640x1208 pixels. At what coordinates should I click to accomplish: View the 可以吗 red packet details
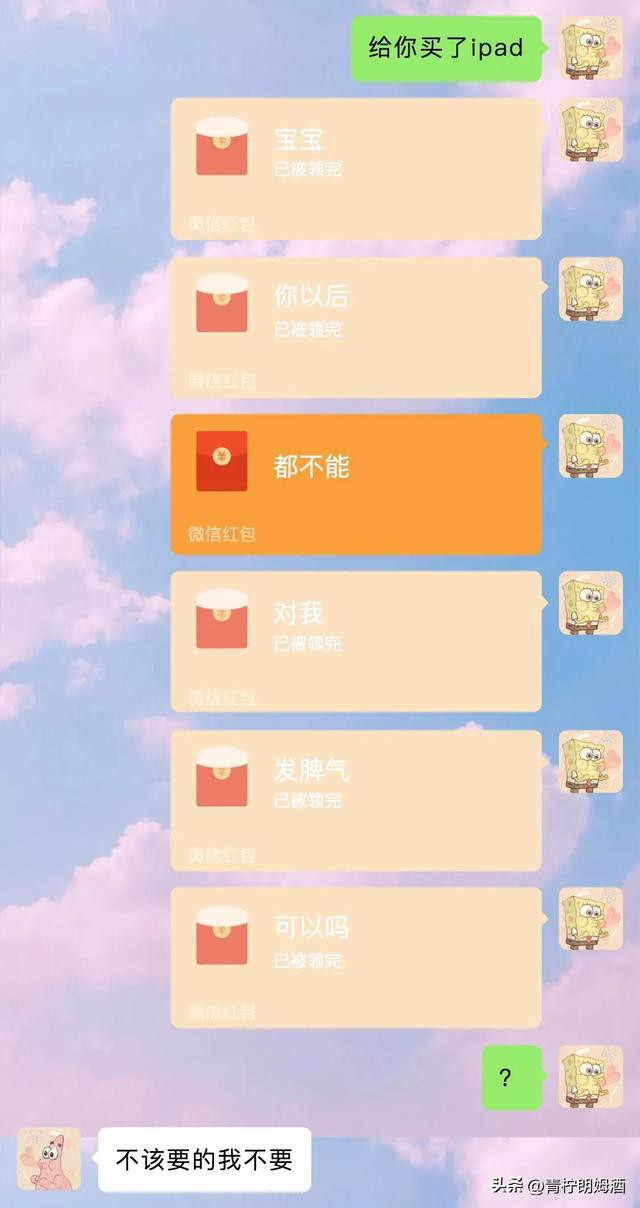[356, 957]
